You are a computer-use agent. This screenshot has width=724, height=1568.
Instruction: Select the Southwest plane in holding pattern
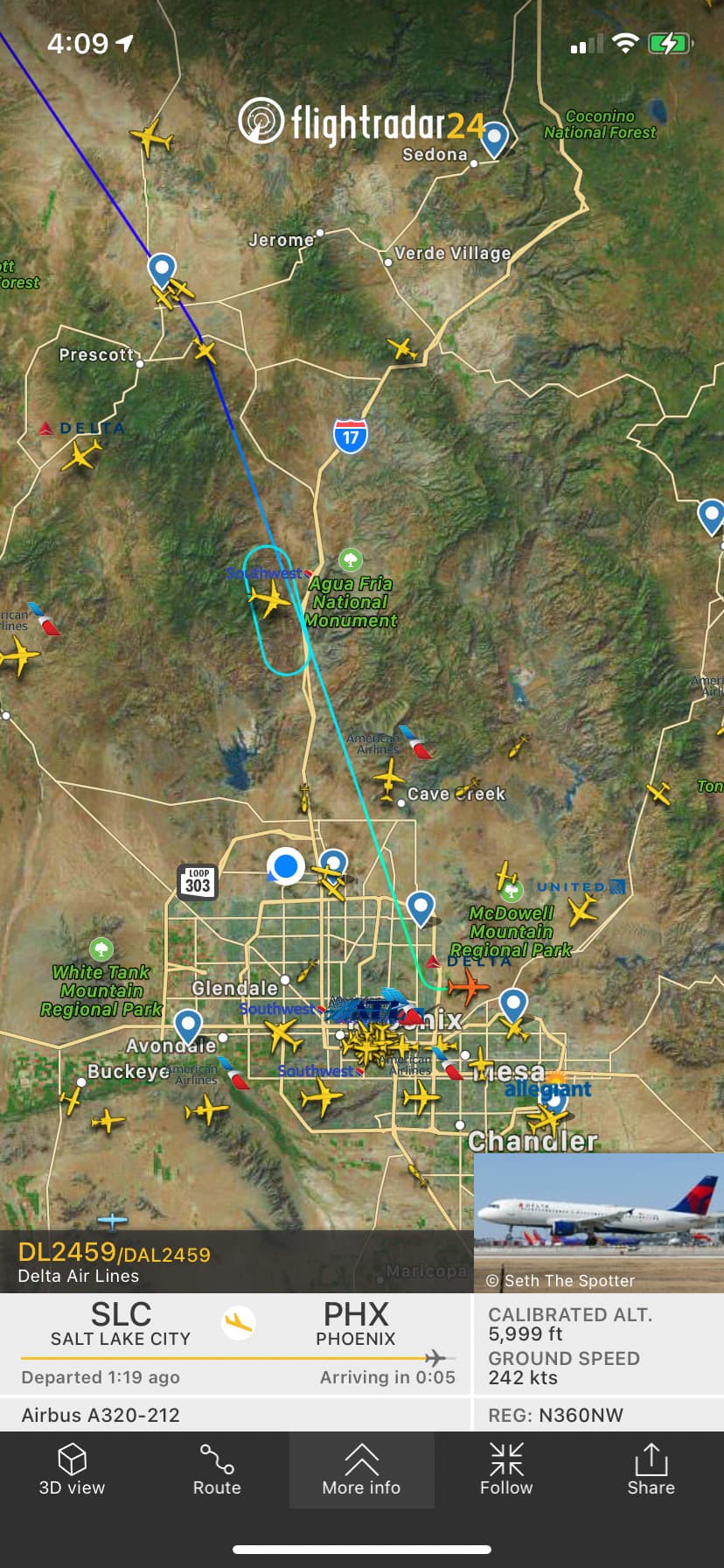click(x=269, y=599)
